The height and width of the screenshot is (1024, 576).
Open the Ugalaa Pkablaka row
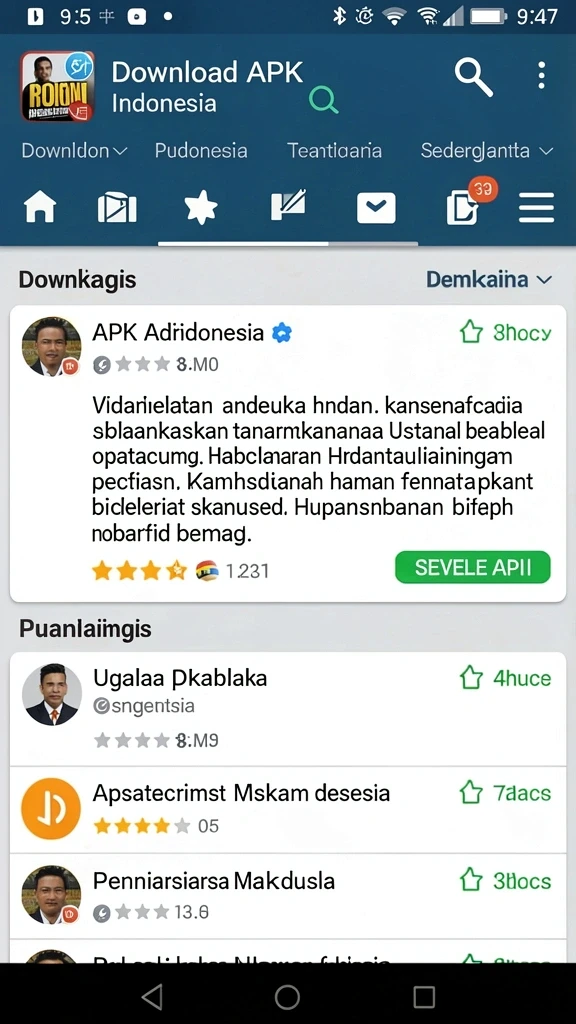(x=288, y=709)
